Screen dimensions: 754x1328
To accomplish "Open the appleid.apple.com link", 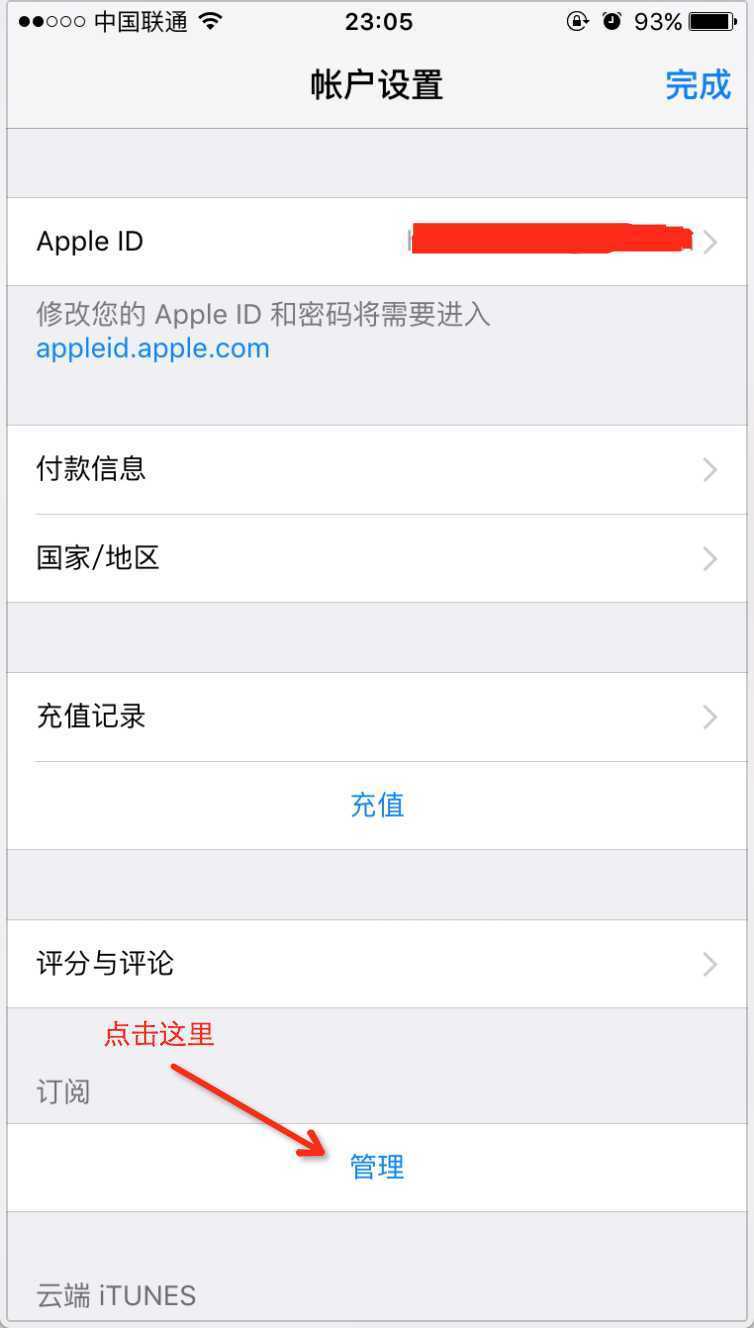I will click(x=153, y=348).
